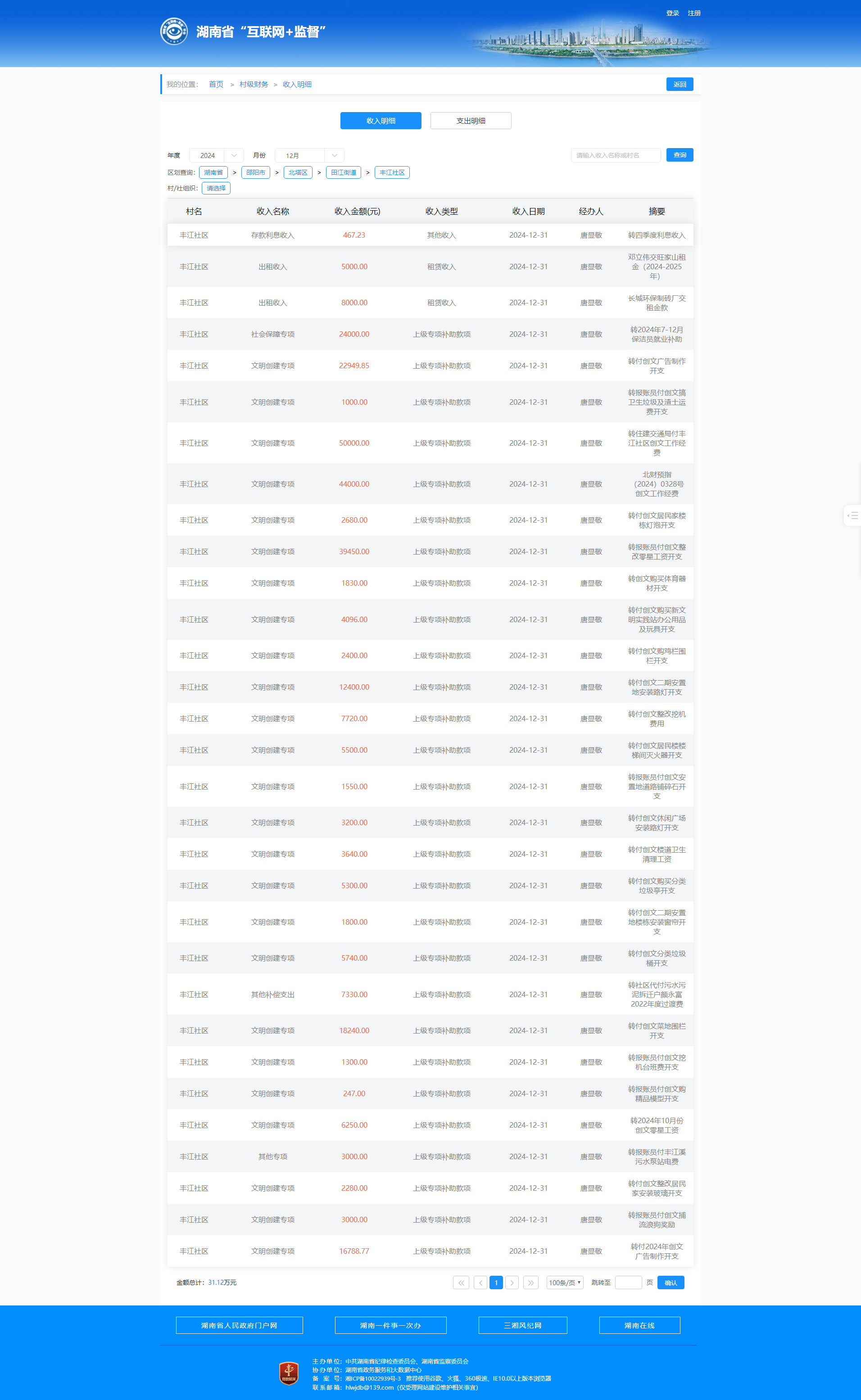The image size is (861, 1400).
Task: Expand the 月份 12月 dropdown
Action: pyautogui.click(x=309, y=155)
